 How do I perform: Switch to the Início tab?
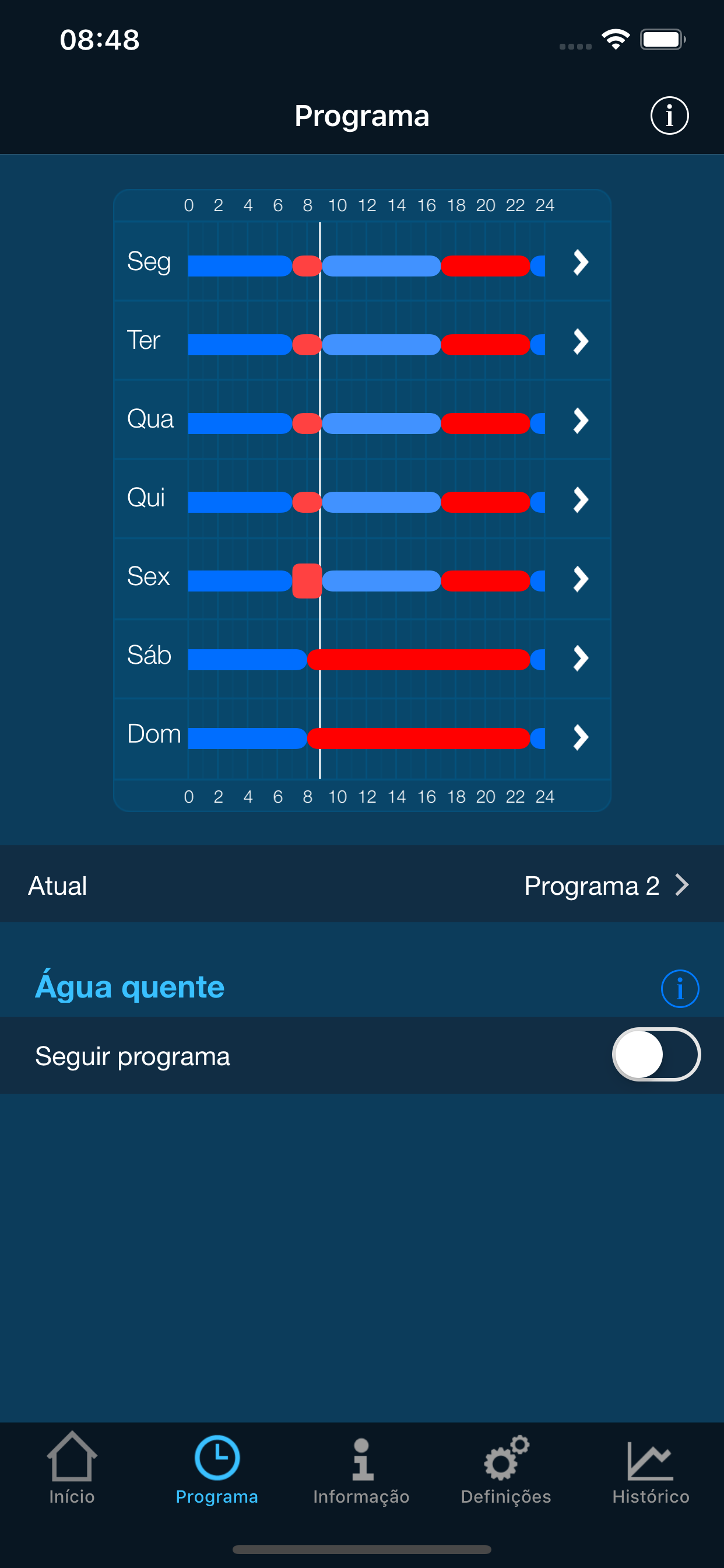[72, 1468]
